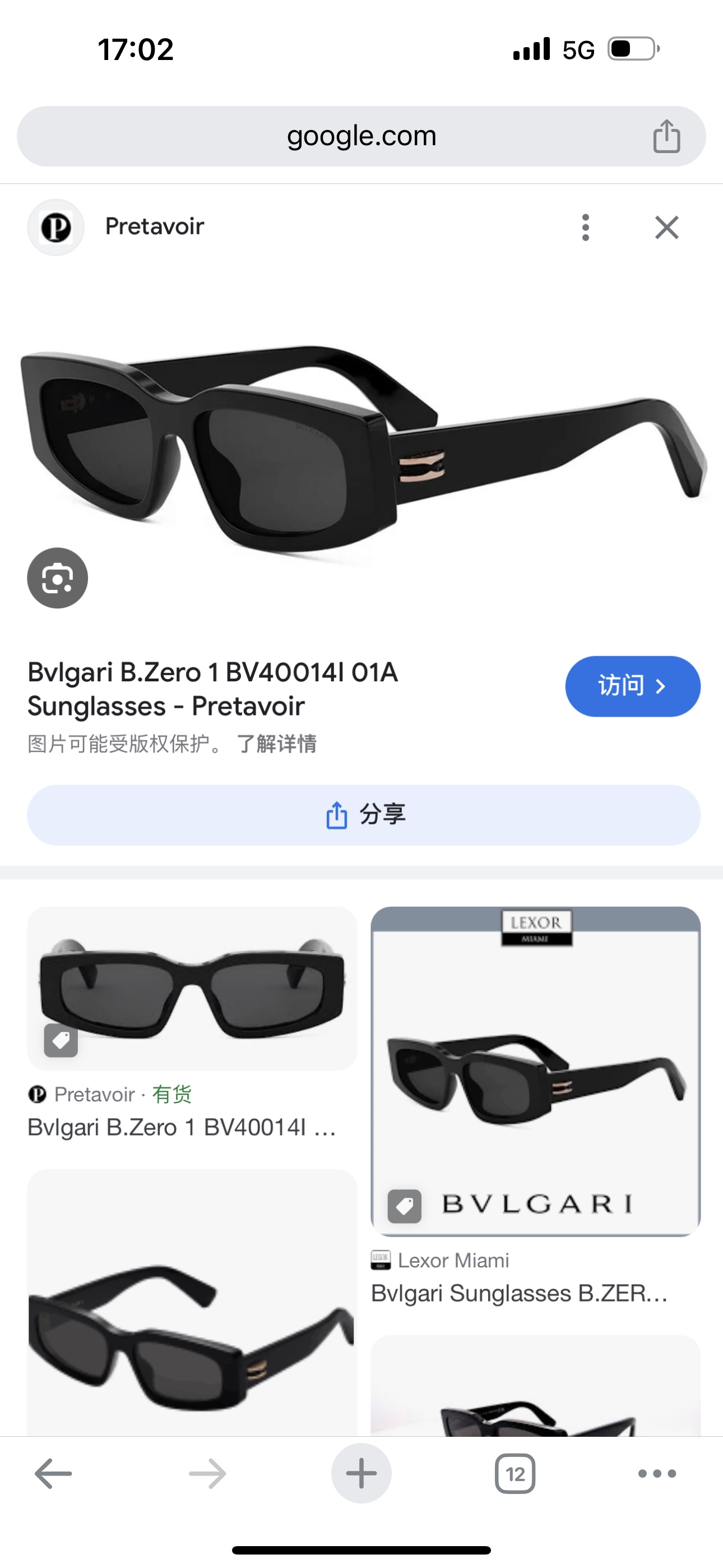Open the 了解详情 copyright link

pyautogui.click(x=276, y=744)
